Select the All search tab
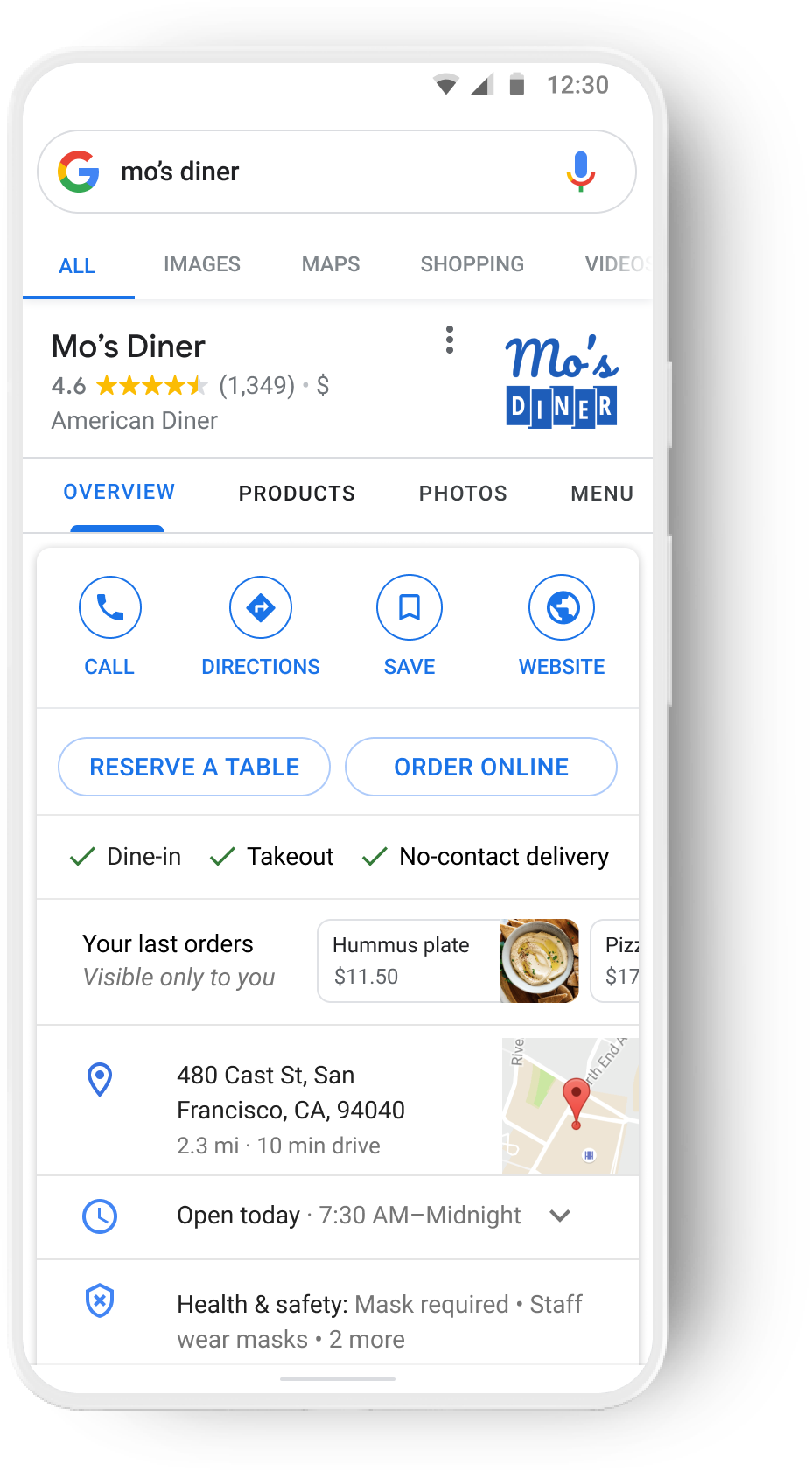 [77, 266]
